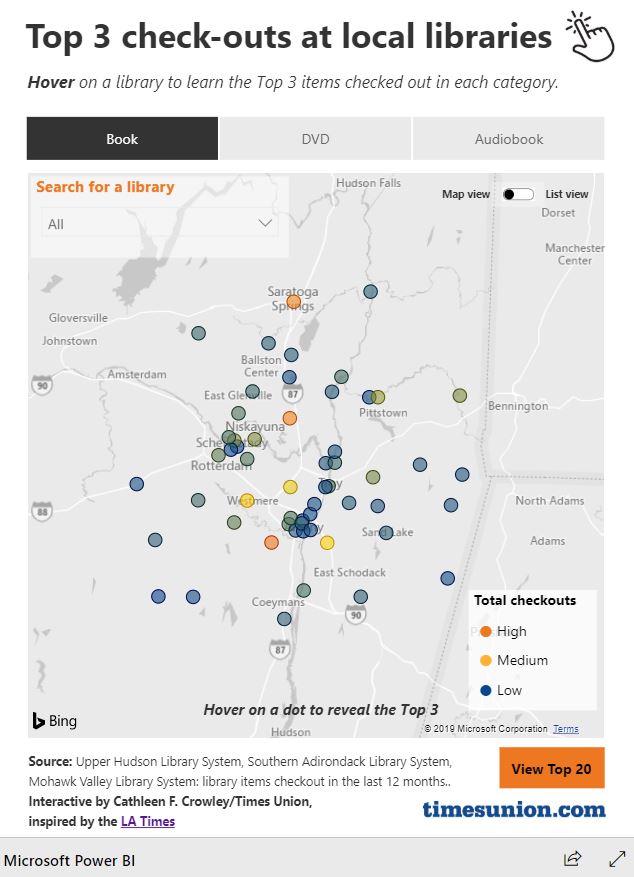Share the Power BI report
Image resolution: width=634 pixels, height=877 pixels.
tap(573, 859)
